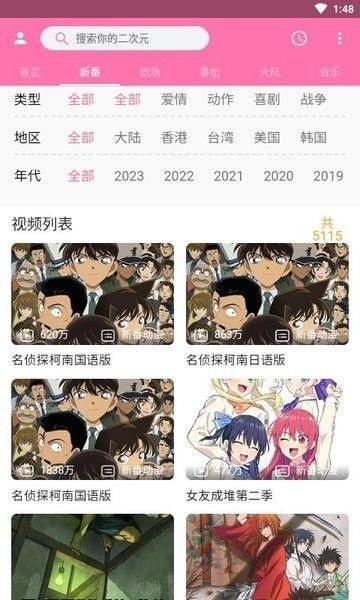The height and width of the screenshot is (600, 360).
Task: Open the watch history clock icon
Action: [x=299, y=39]
